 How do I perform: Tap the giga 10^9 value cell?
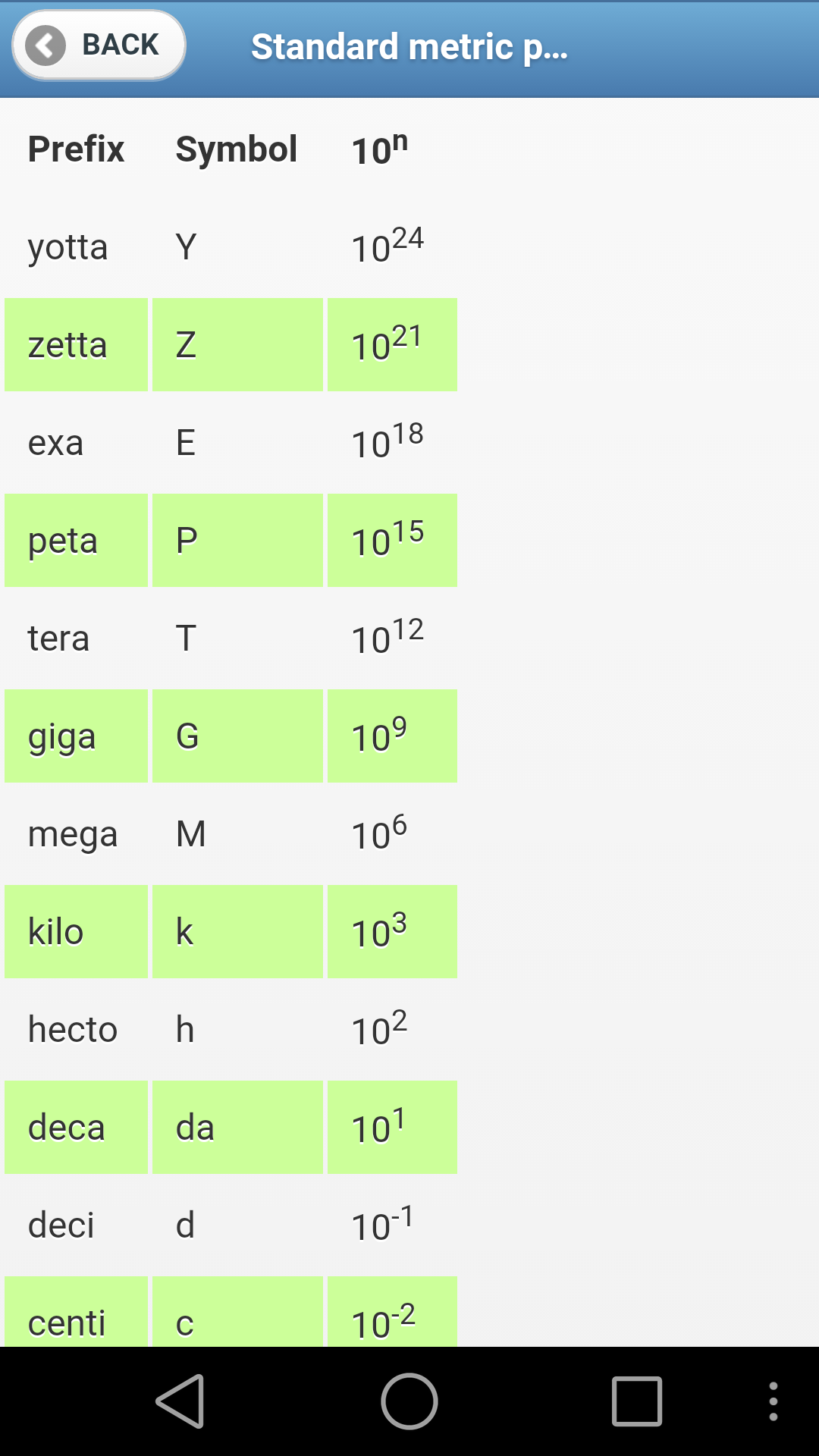click(392, 736)
